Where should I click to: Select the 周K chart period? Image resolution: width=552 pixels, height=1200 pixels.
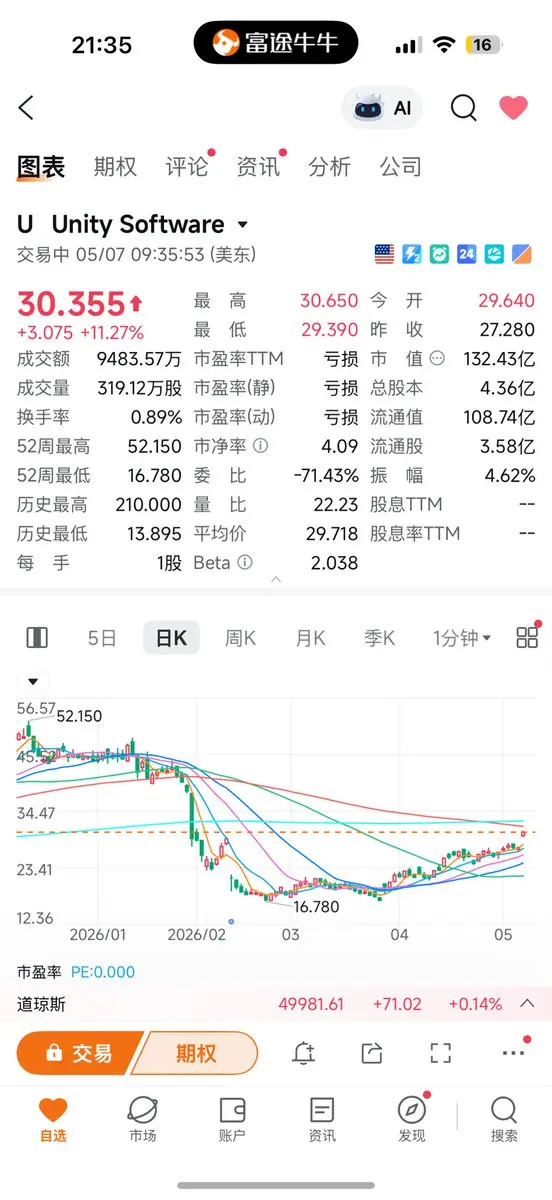tap(240, 638)
